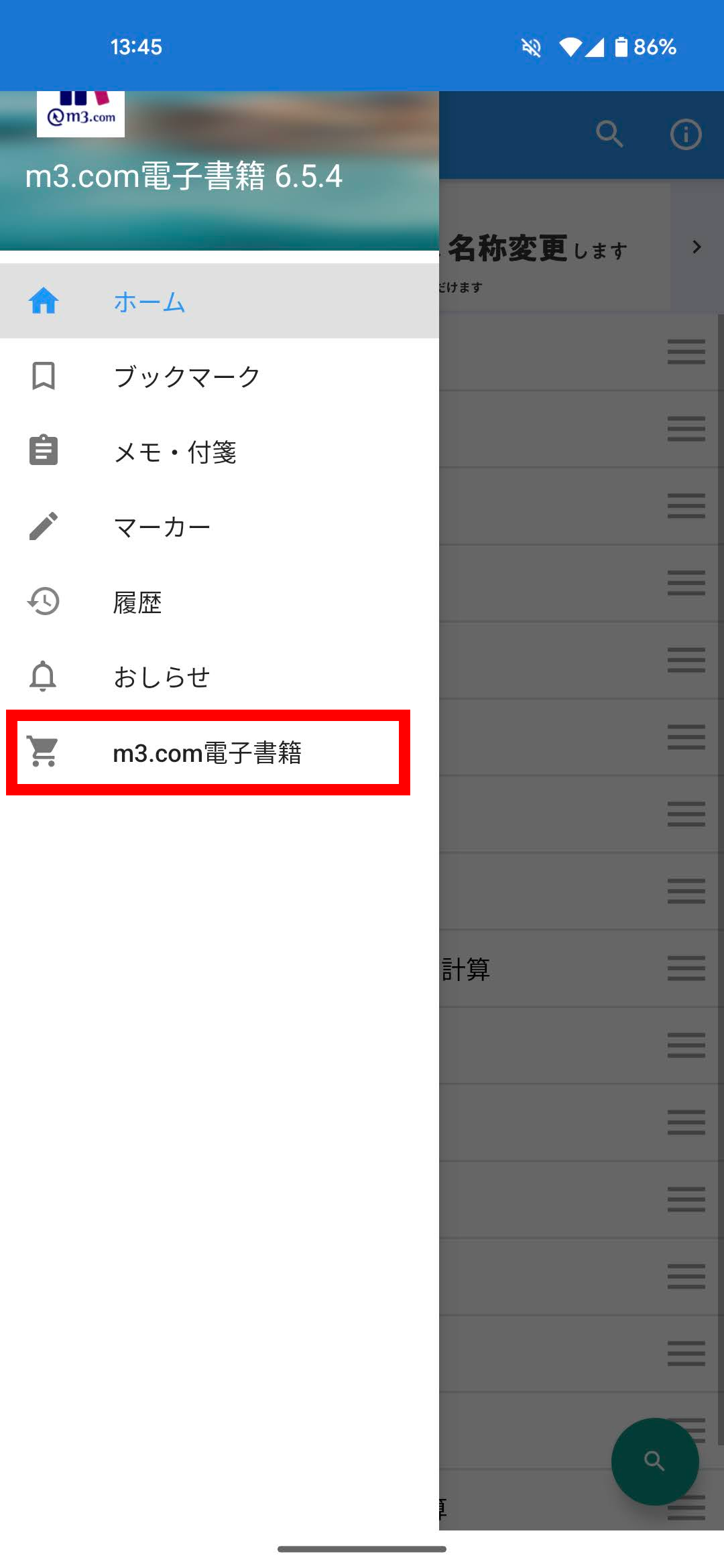Screen dimensions: 724x1568
Task: Open おしらせ notifications
Action: (x=162, y=677)
